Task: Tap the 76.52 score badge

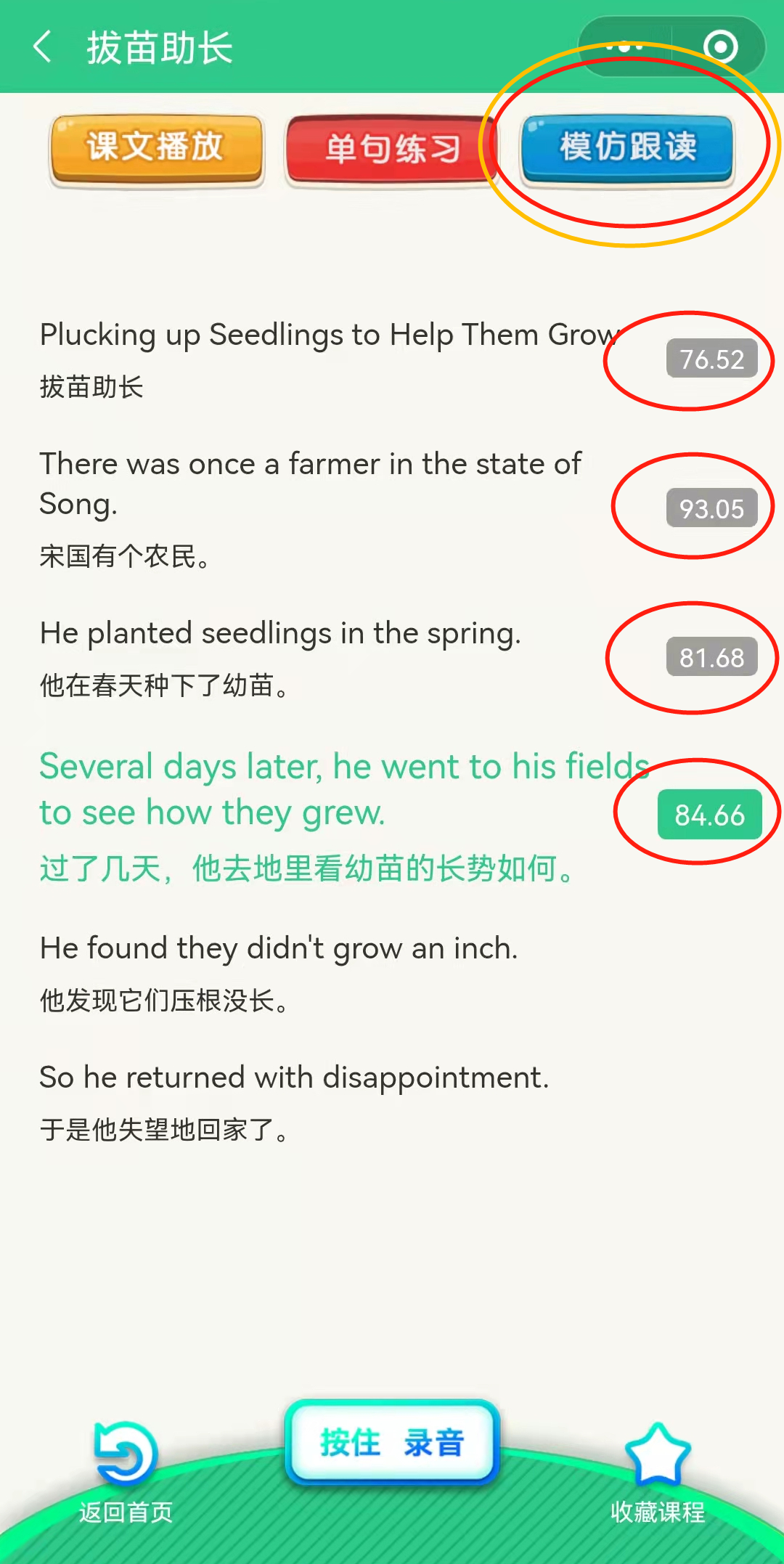Action: (x=712, y=359)
